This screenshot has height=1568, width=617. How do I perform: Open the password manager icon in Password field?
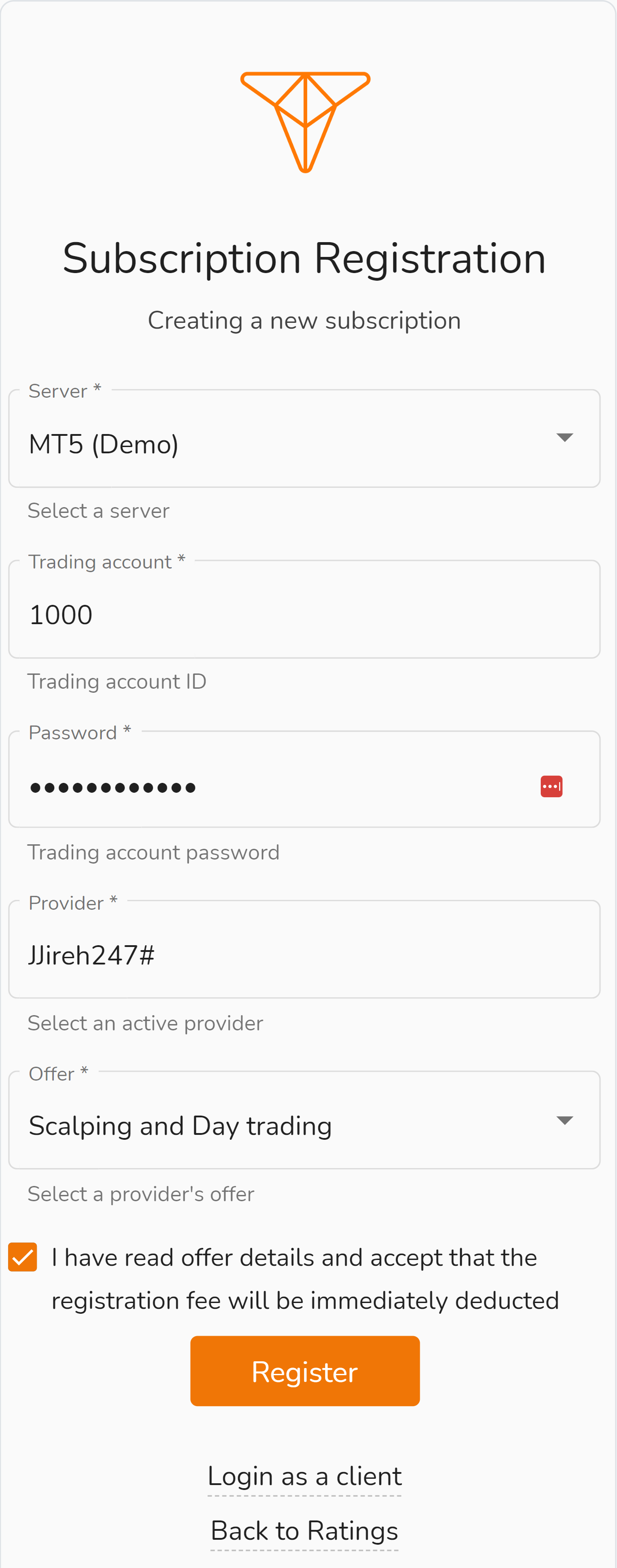point(551,786)
